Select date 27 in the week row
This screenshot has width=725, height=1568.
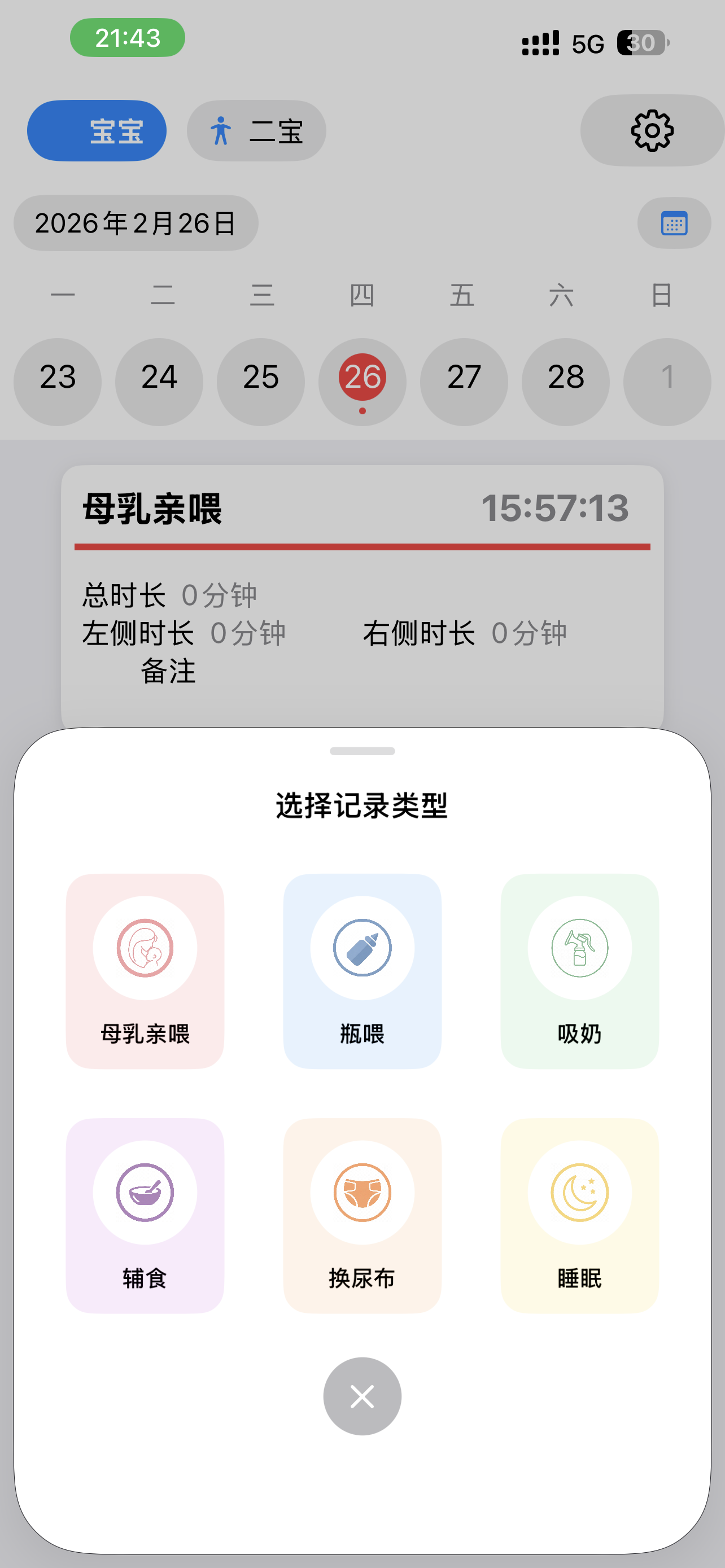coord(463,378)
